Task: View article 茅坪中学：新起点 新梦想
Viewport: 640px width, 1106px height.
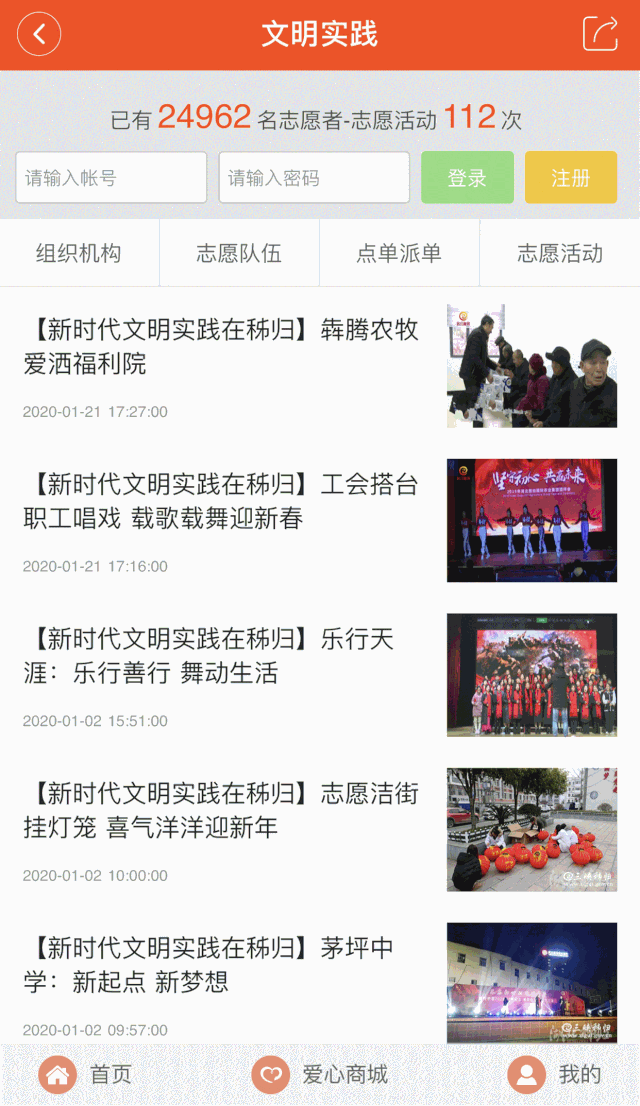Action: [222, 965]
